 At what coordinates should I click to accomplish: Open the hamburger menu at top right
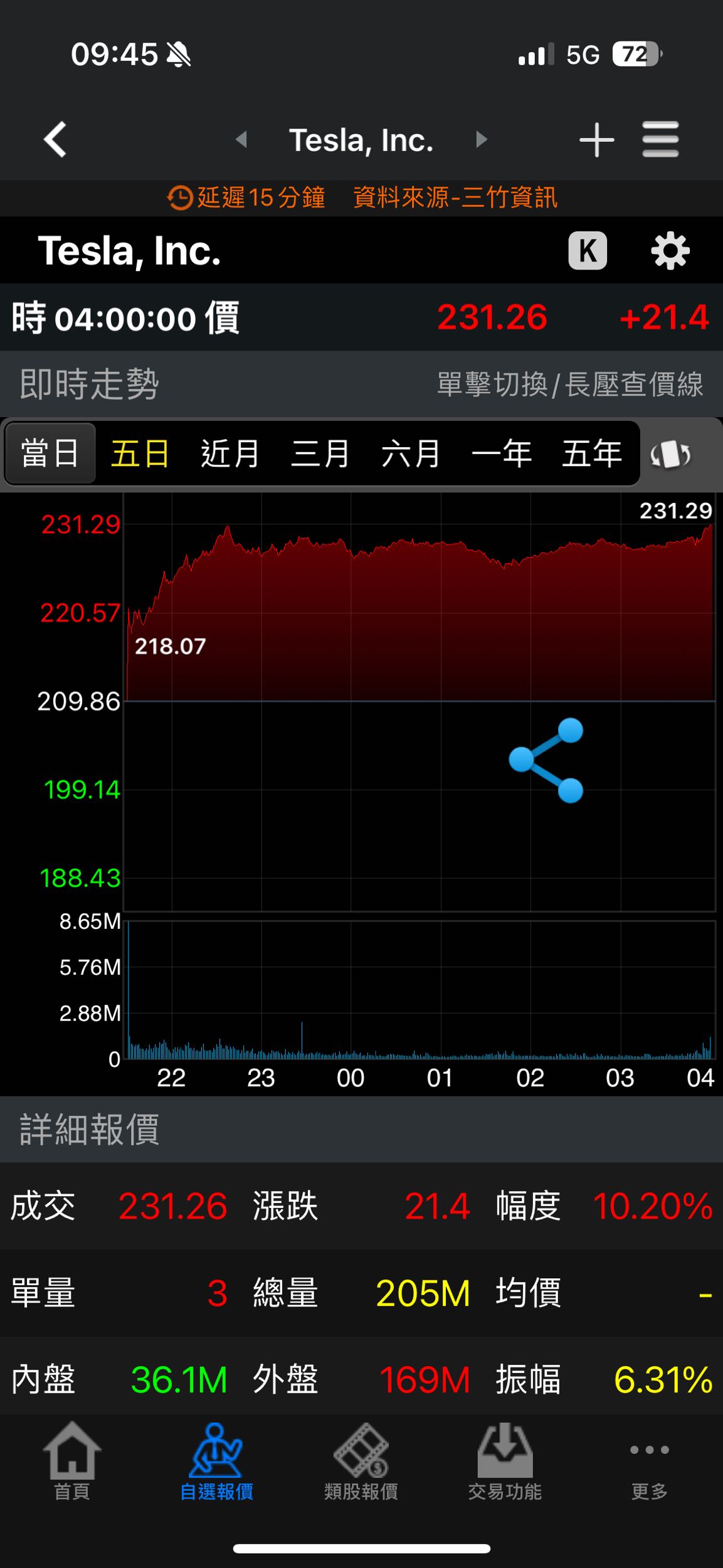click(x=660, y=139)
